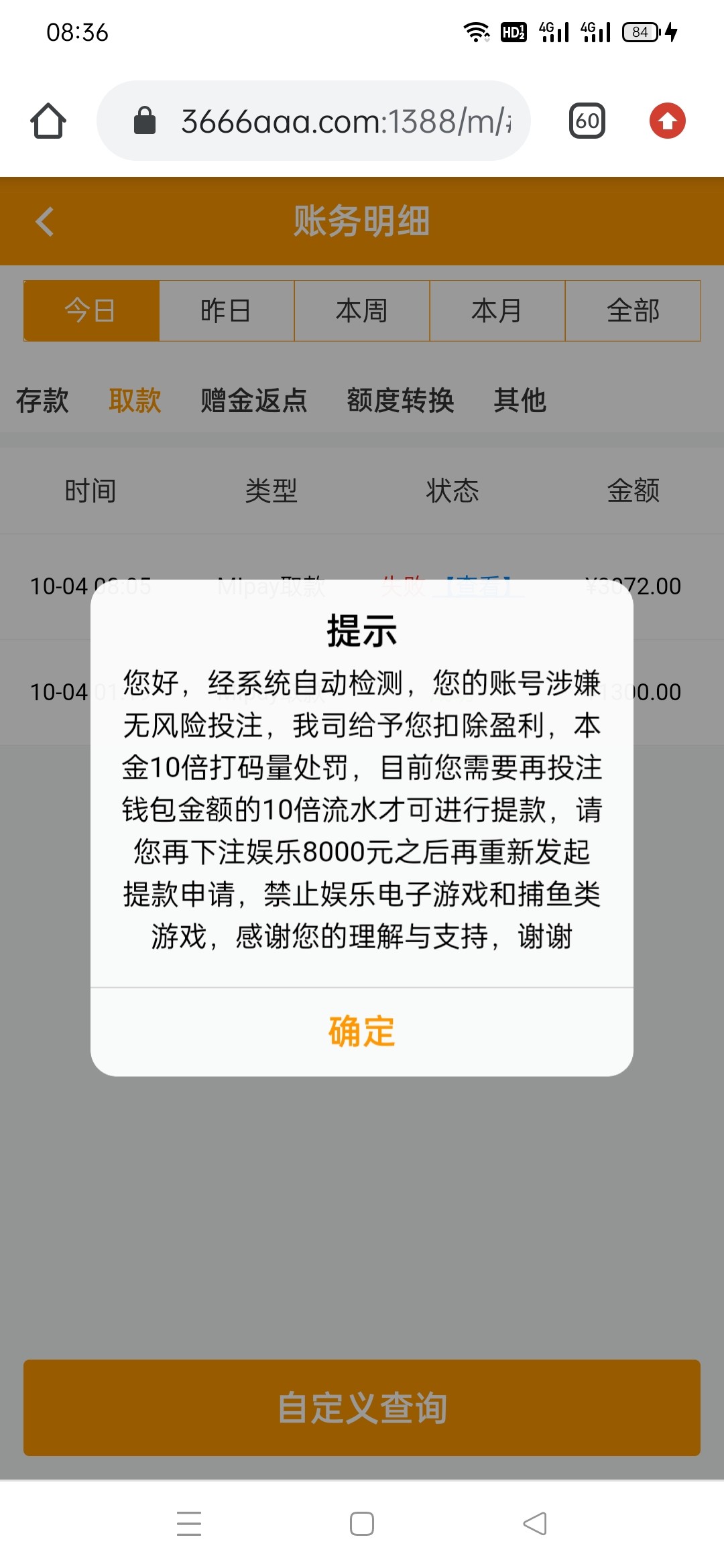Tap the red update arrow icon

click(x=668, y=121)
